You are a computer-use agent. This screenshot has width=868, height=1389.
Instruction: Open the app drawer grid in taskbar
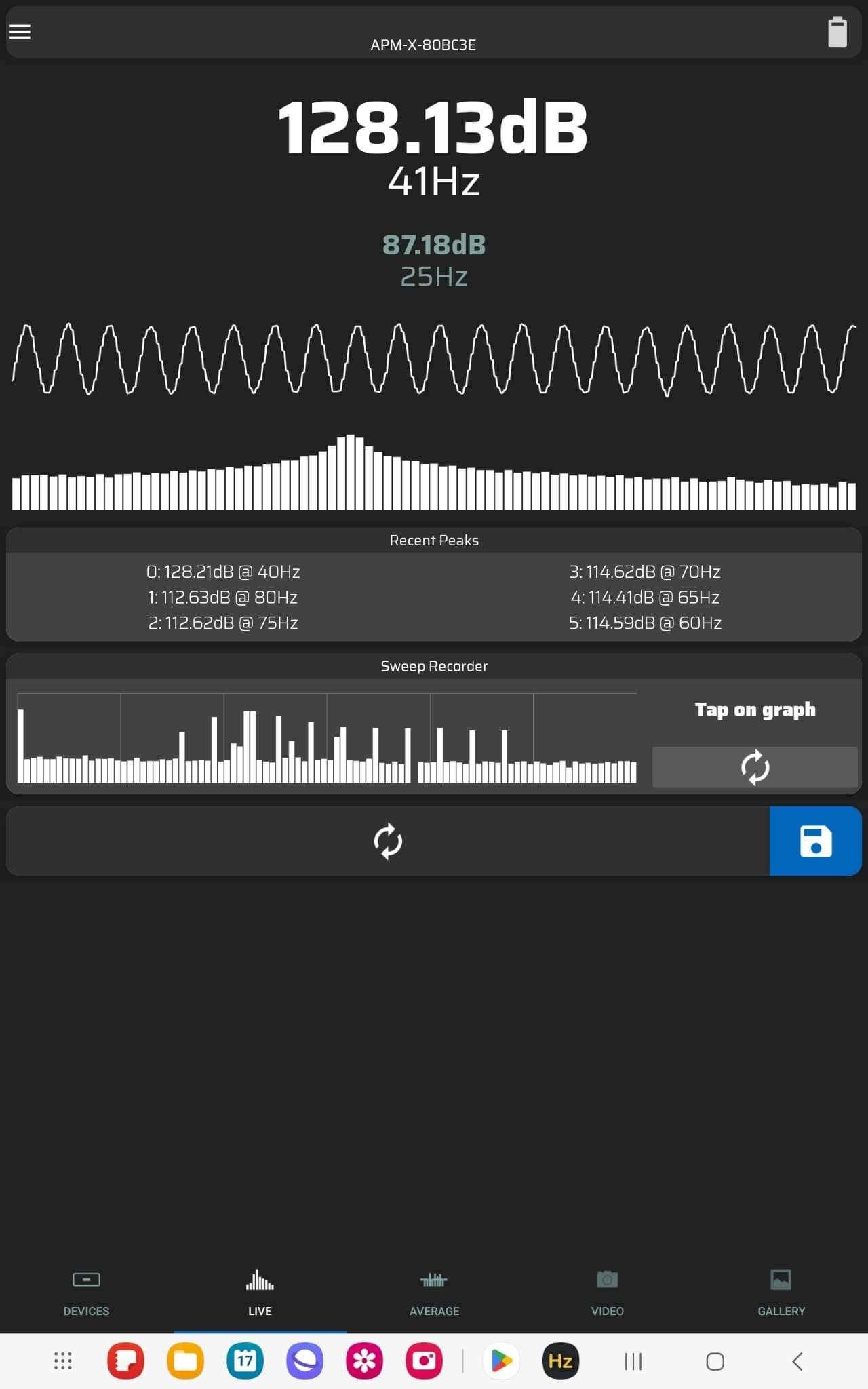click(x=63, y=1361)
